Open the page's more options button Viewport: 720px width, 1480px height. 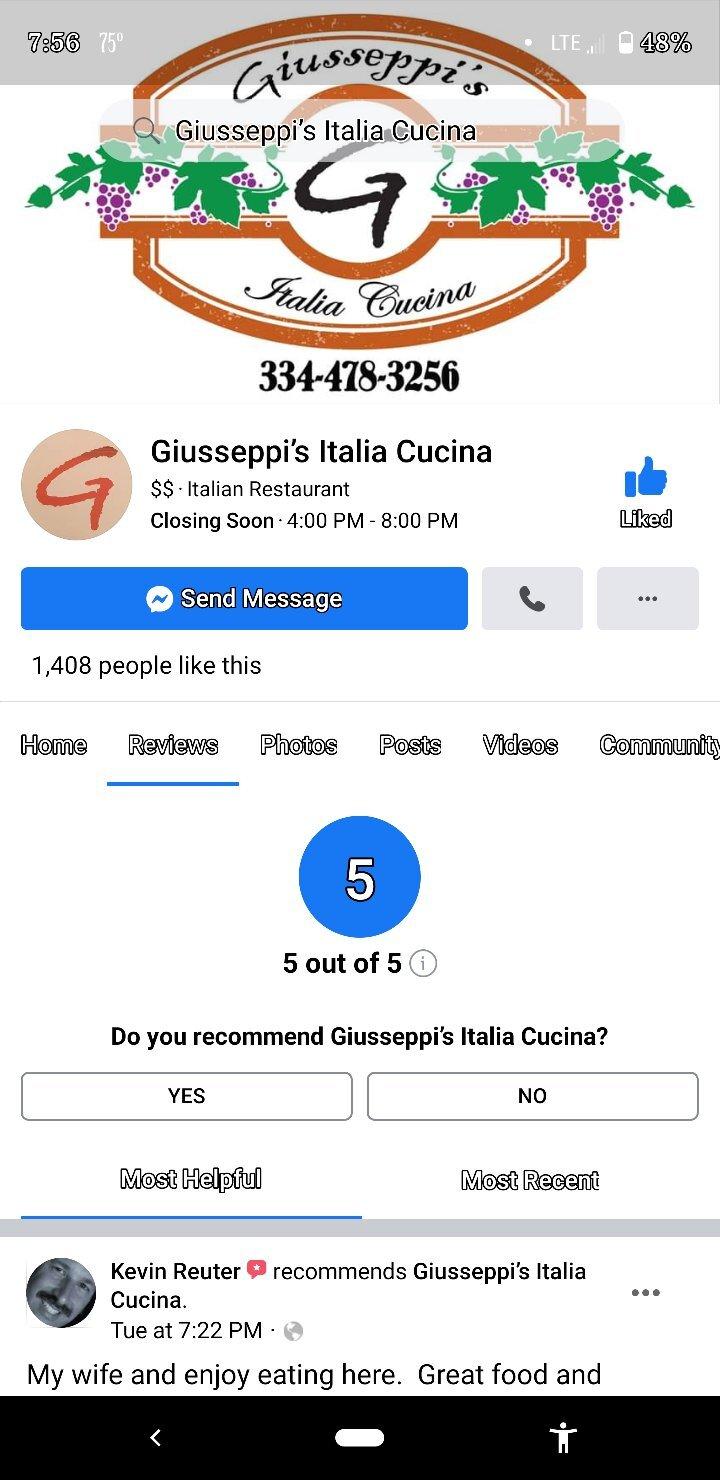[647, 598]
